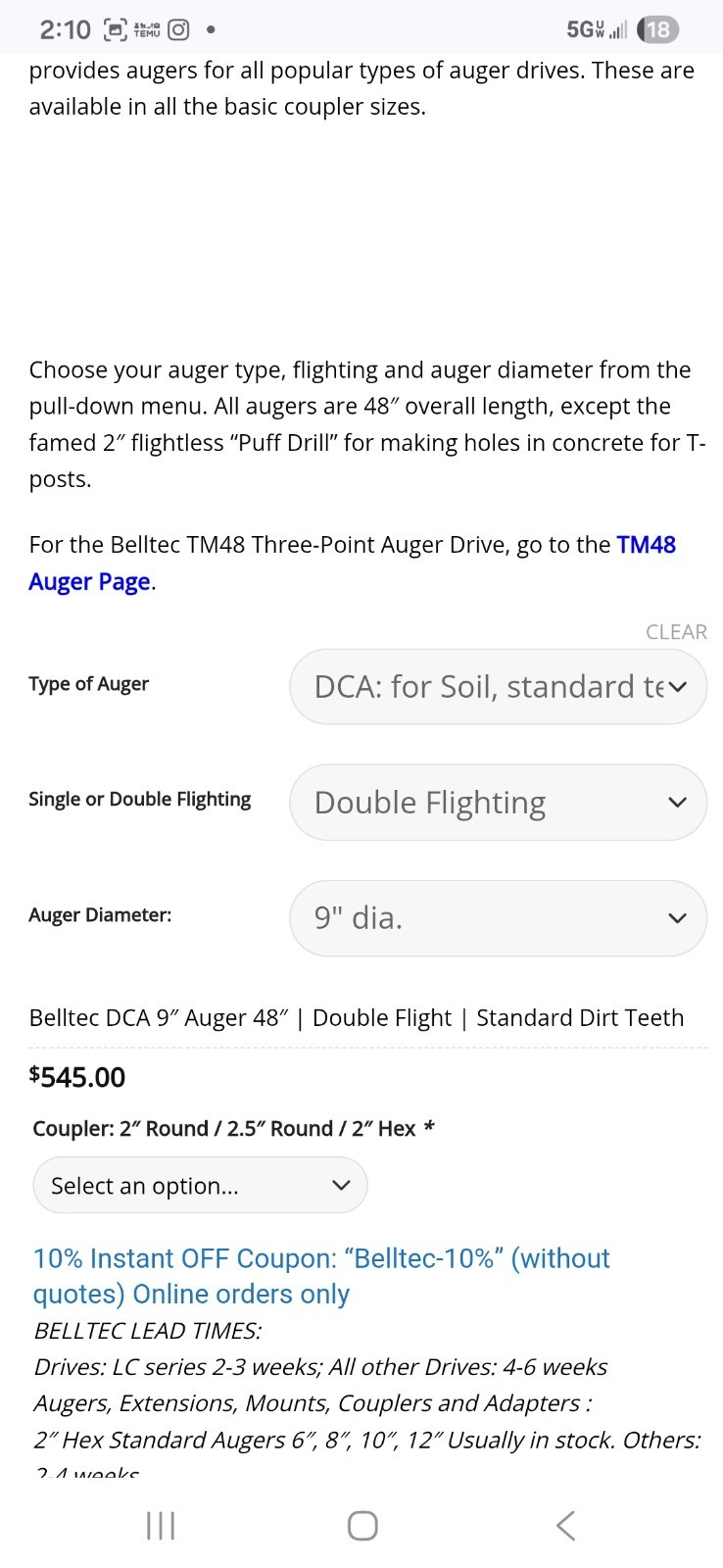Show recent apps from the navigation bar

pos(161,1525)
